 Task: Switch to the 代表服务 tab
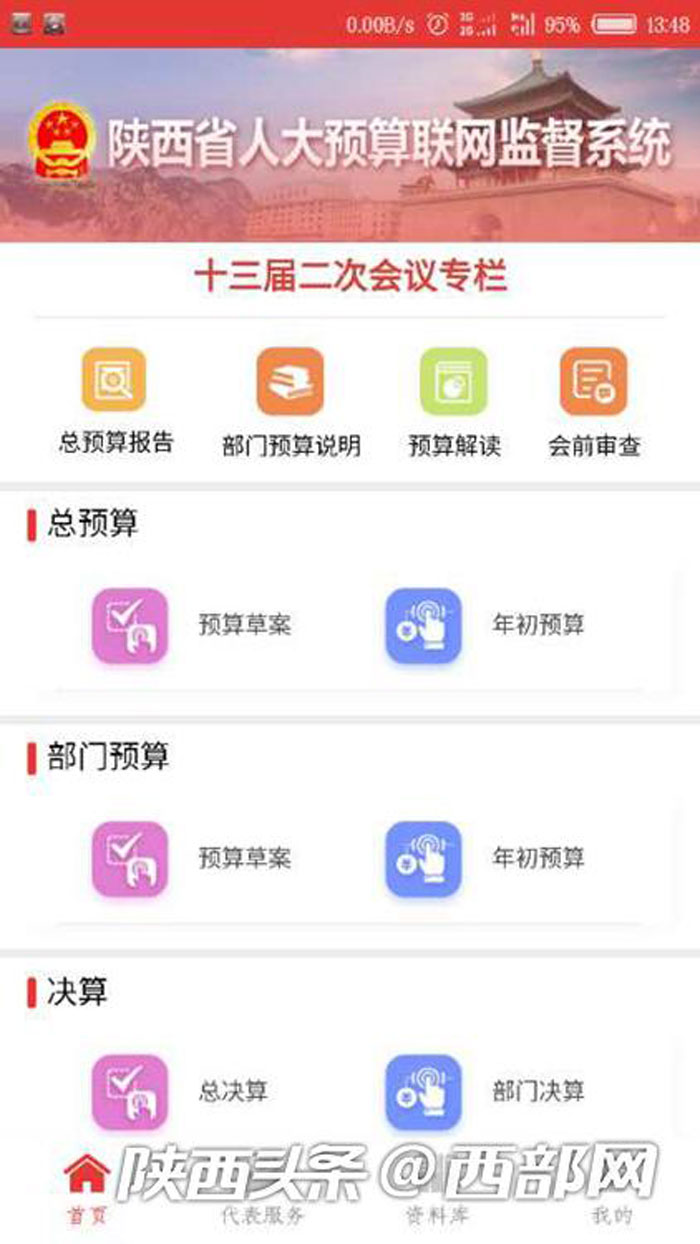[262, 1214]
